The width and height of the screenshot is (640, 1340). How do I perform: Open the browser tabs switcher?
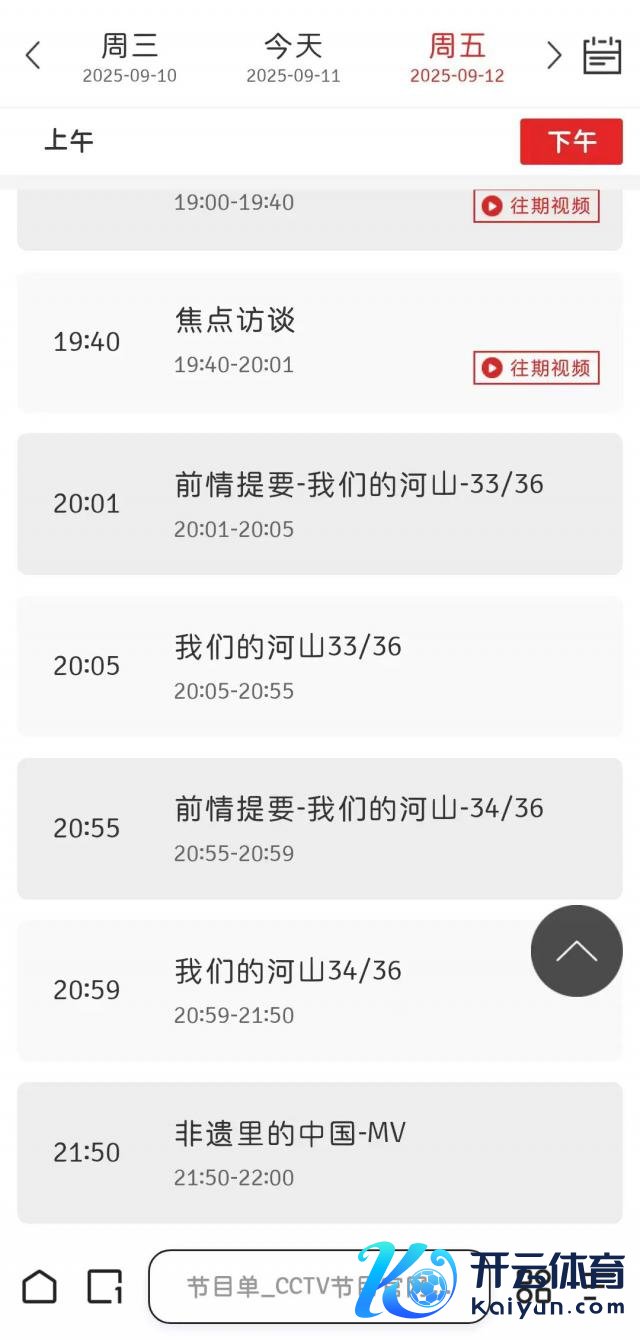[x=104, y=1286]
